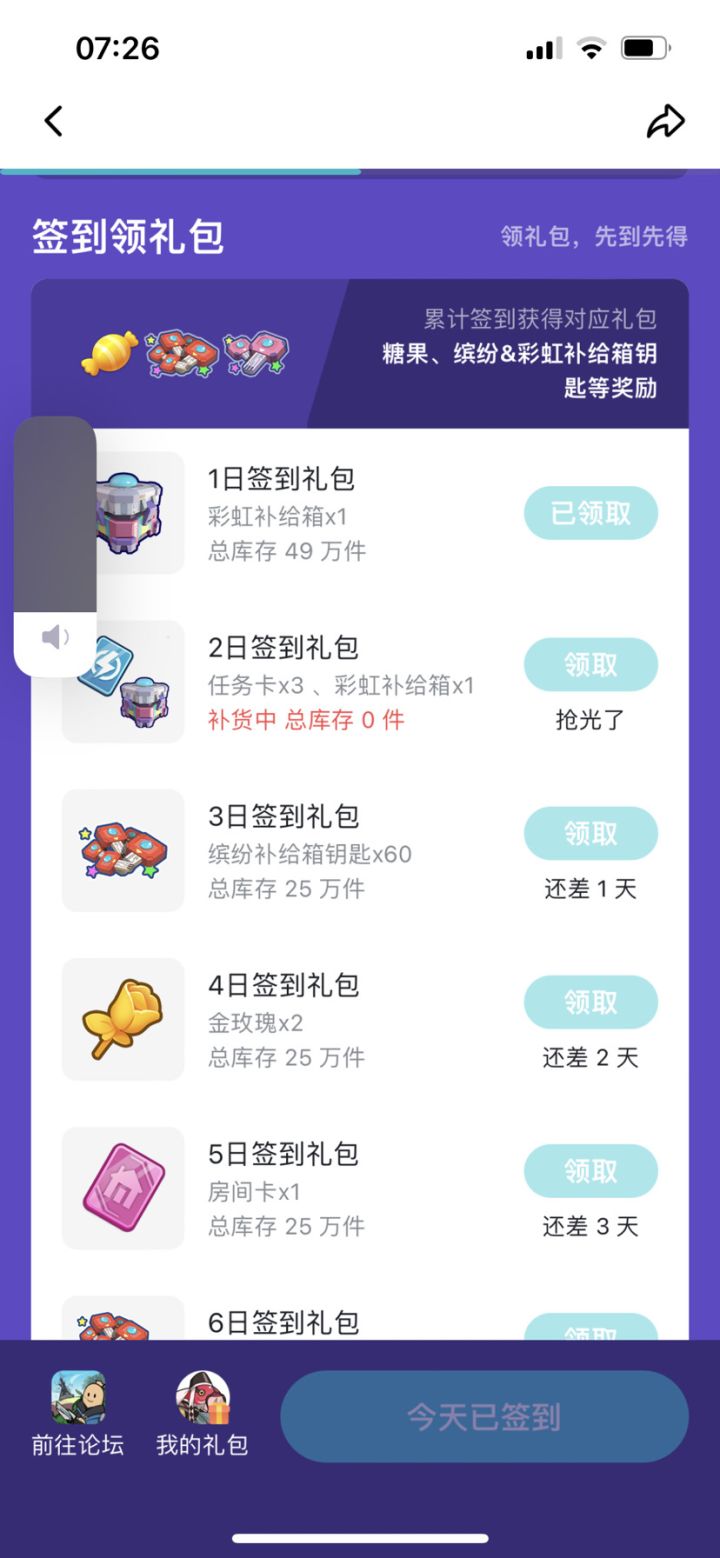Tap the 今天已签到 signed-in button
Image resolution: width=720 pixels, height=1558 pixels.
click(x=484, y=1415)
